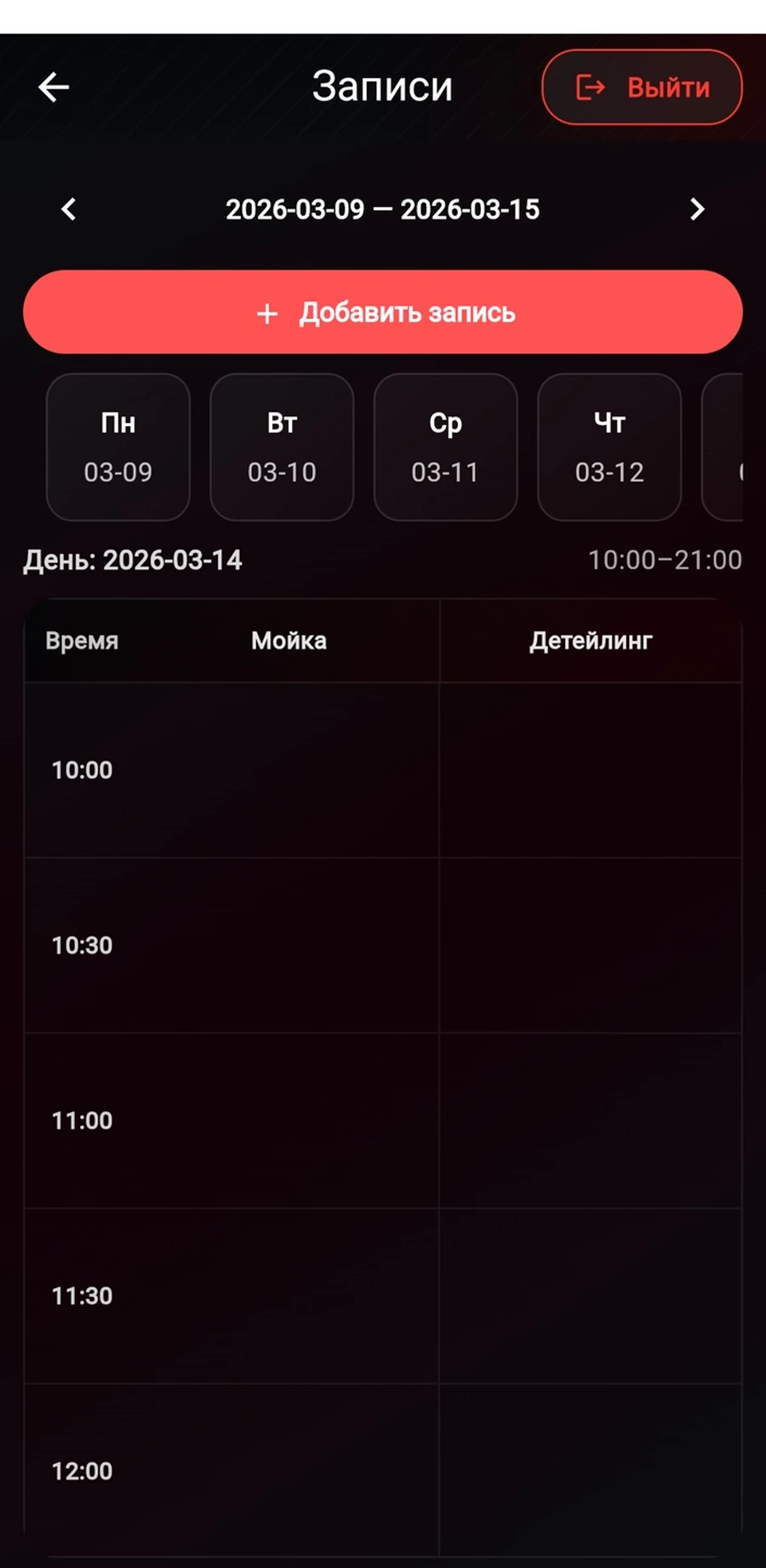The height and width of the screenshot is (1568, 766).
Task: Click the back arrow to leave Записи screen
Action: coord(53,87)
